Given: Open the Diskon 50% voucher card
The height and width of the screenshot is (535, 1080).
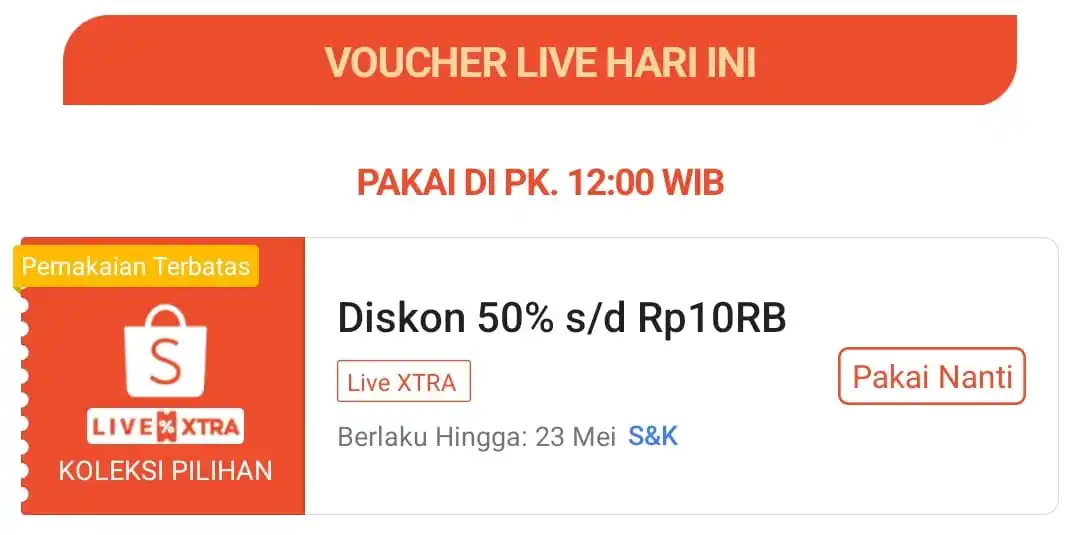Looking at the screenshot, I should (x=561, y=318).
